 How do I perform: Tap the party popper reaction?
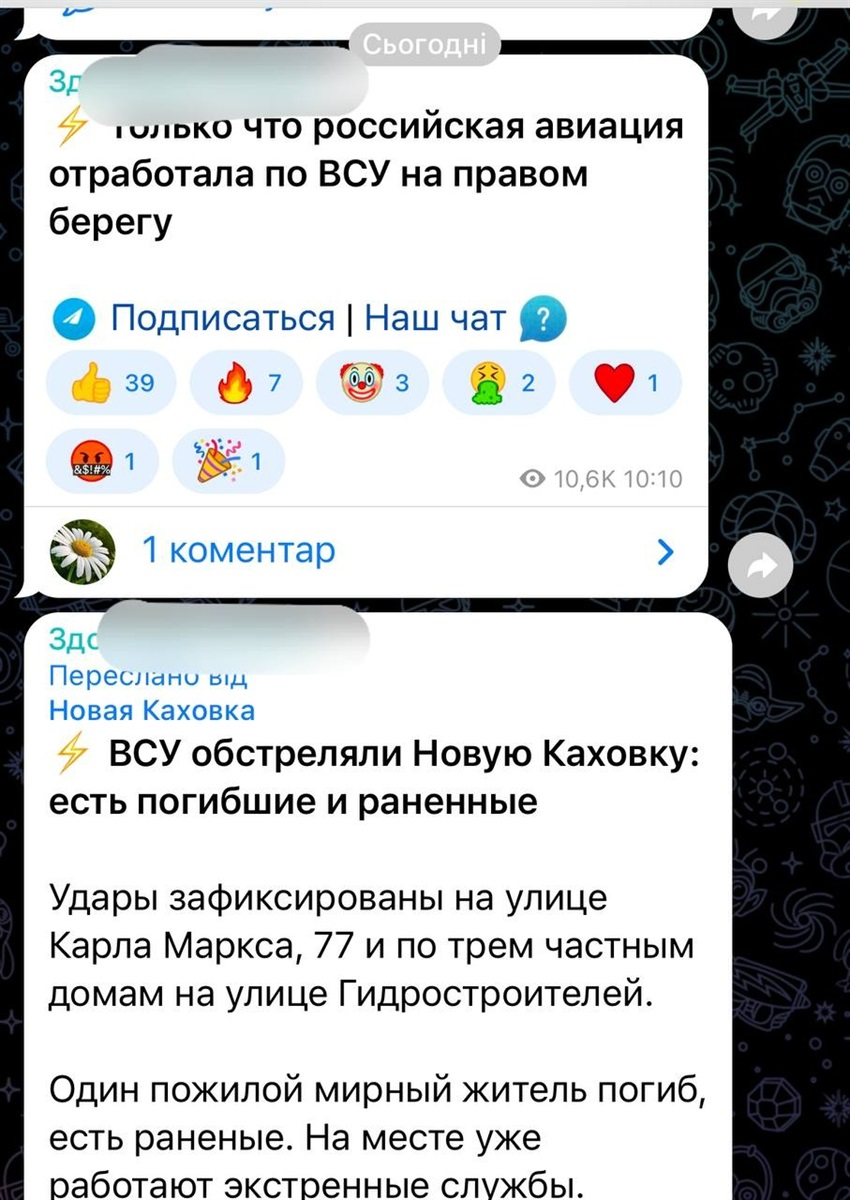(229, 461)
